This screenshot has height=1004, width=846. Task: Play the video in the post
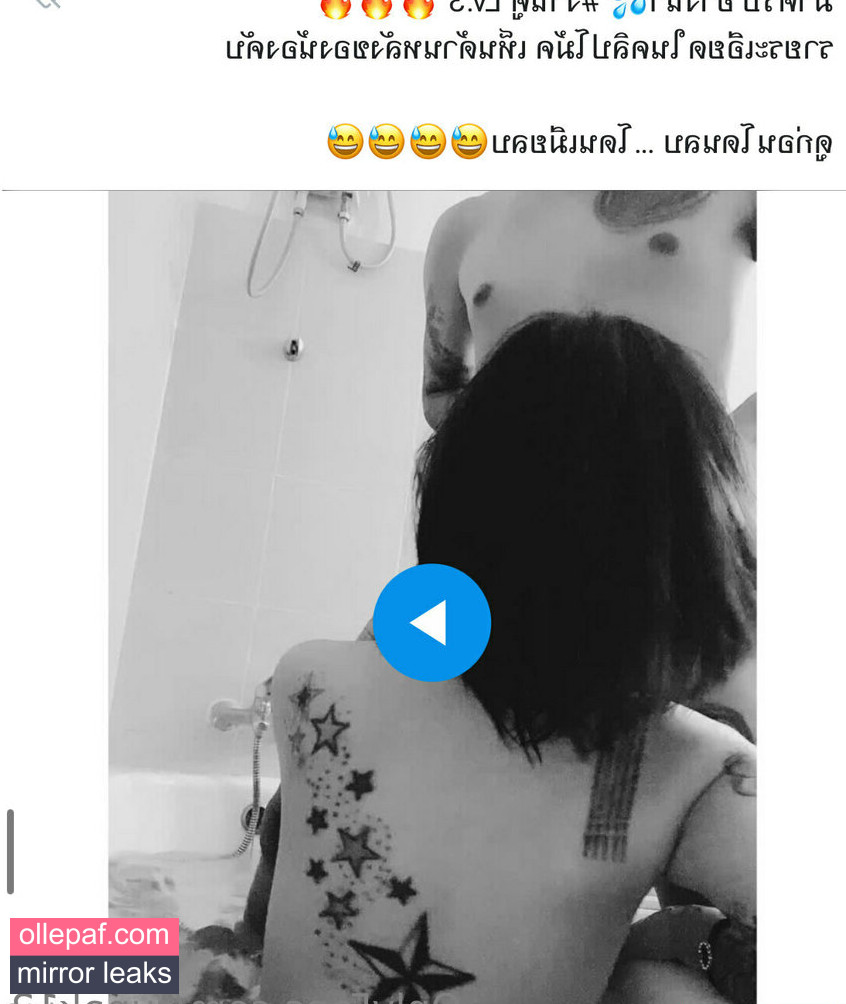[431, 622]
